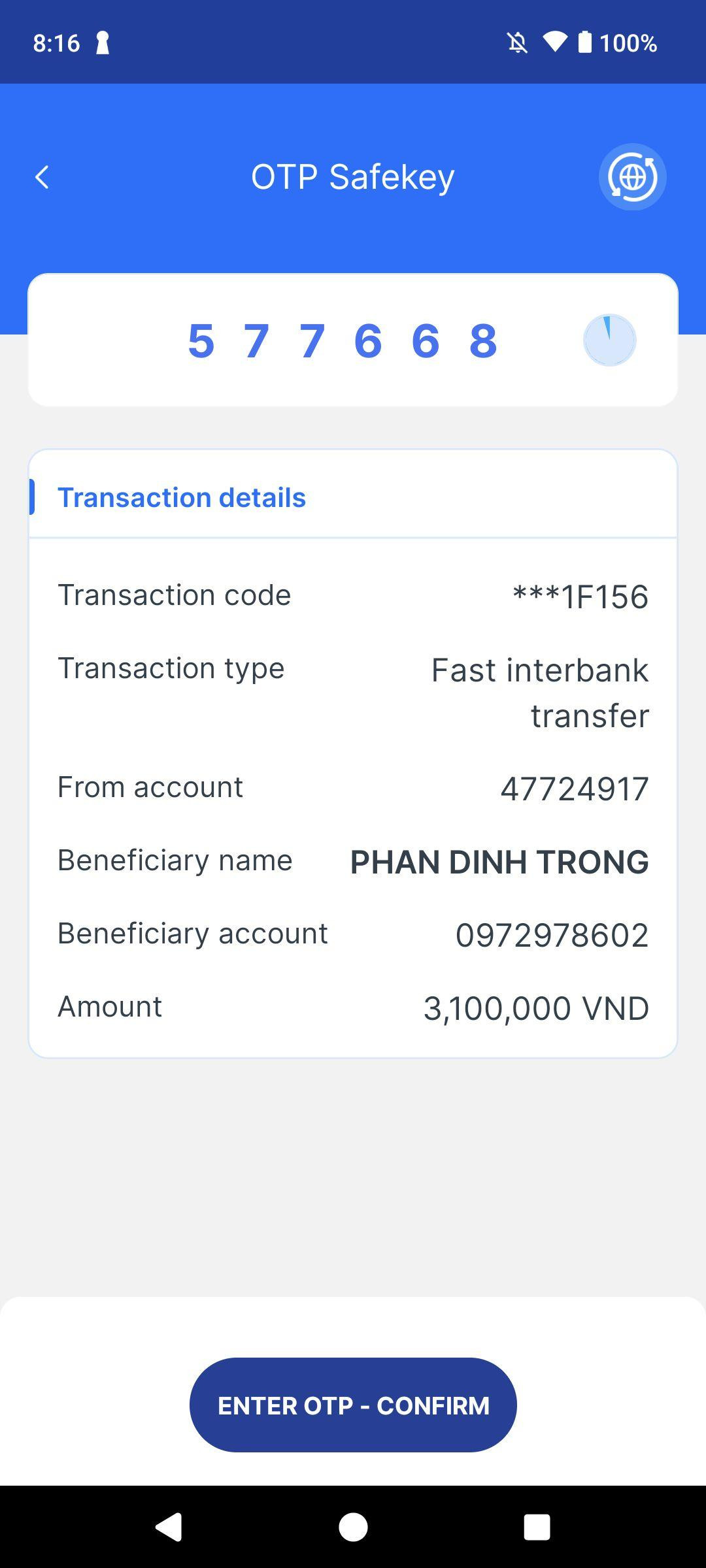The height and width of the screenshot is (1568, 706).
Task: Tap ENTER OTP - CONFIRM button
Action: pos(353,1405)
